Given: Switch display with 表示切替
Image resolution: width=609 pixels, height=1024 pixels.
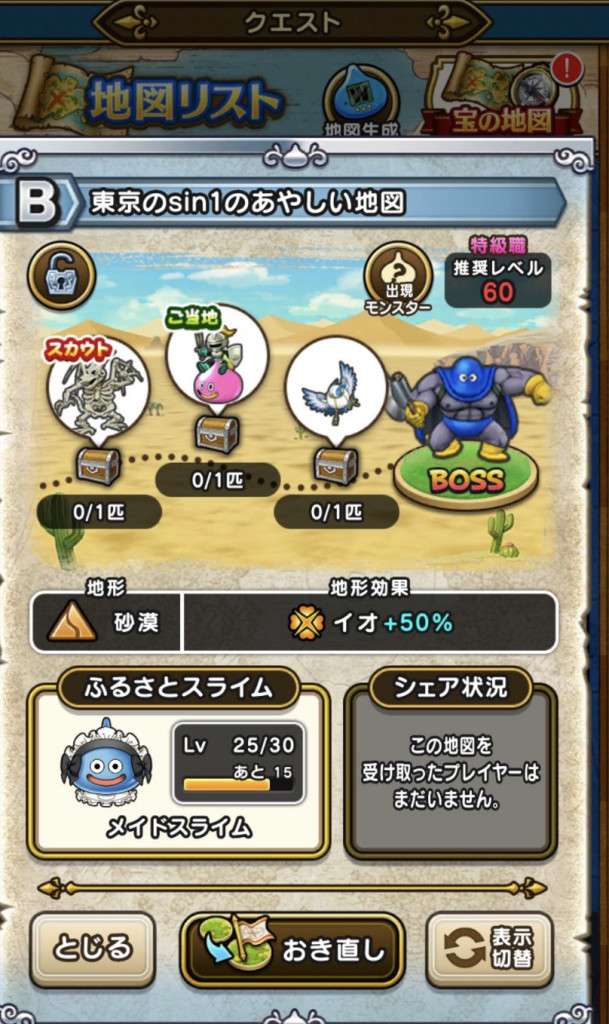Looking at the screenshot, I should 490,948.
